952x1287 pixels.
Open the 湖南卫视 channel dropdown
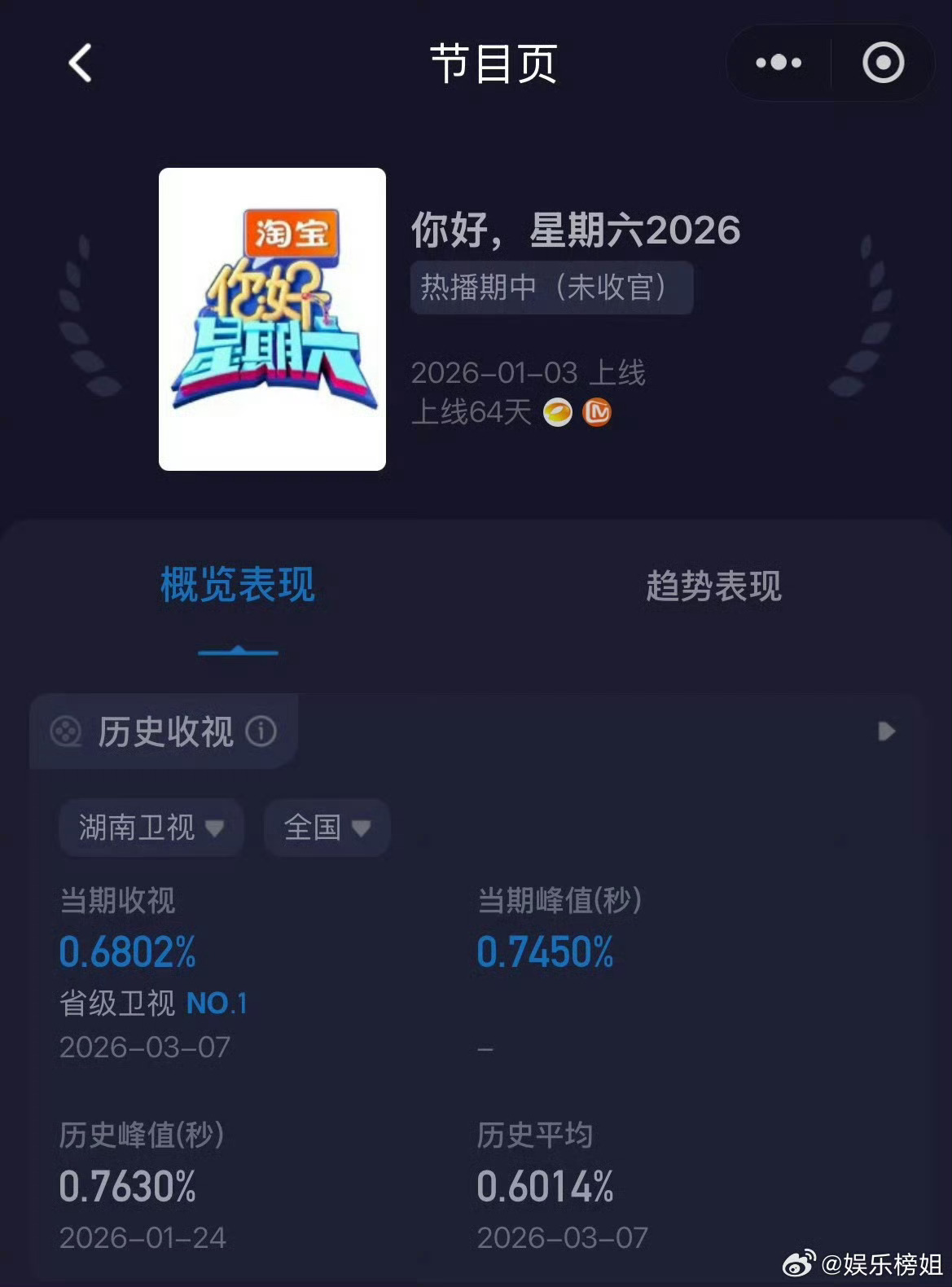click(150, 828)
